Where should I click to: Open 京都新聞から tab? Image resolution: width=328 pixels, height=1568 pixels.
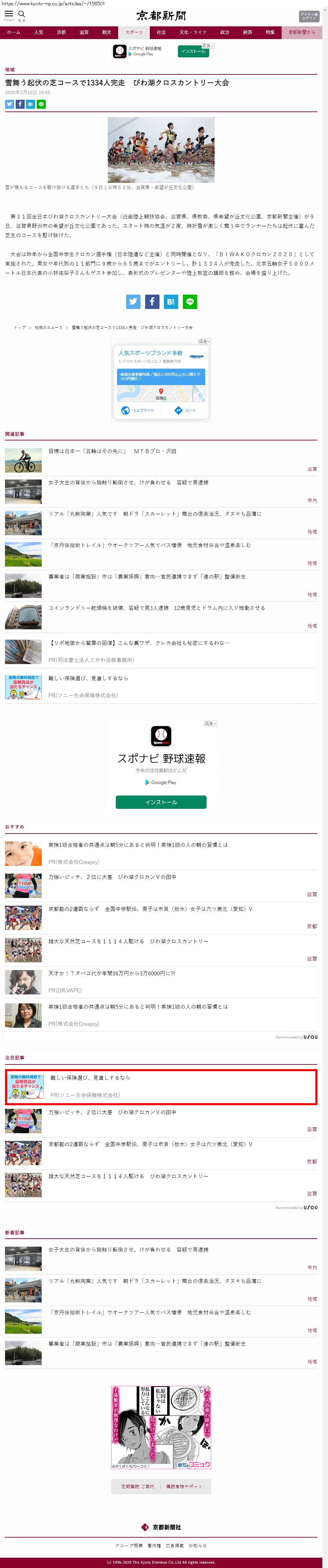click(302, 32)
